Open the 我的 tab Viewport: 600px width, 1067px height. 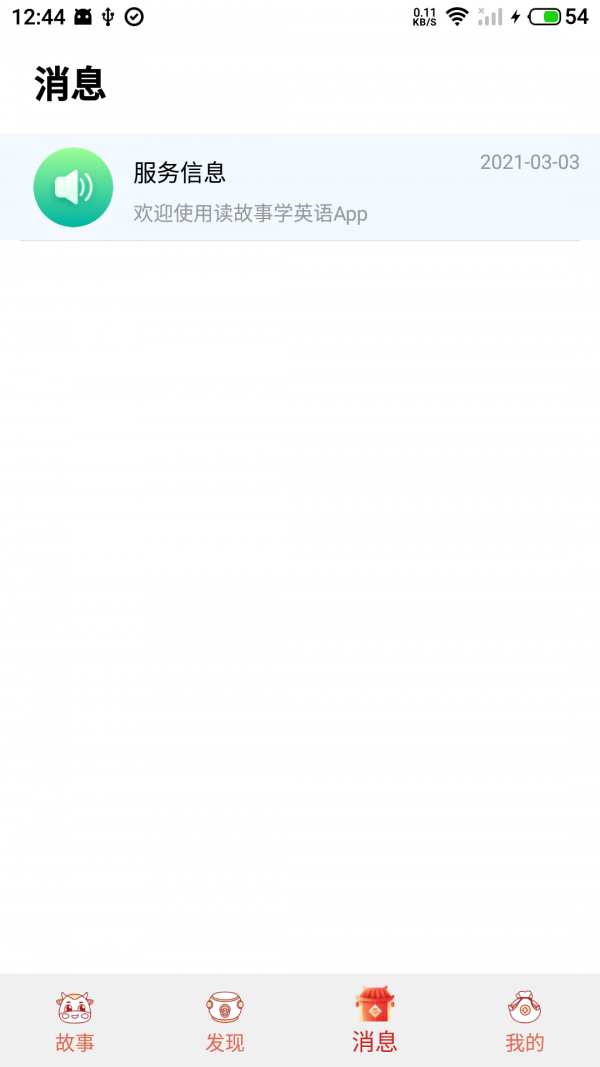524,1021
